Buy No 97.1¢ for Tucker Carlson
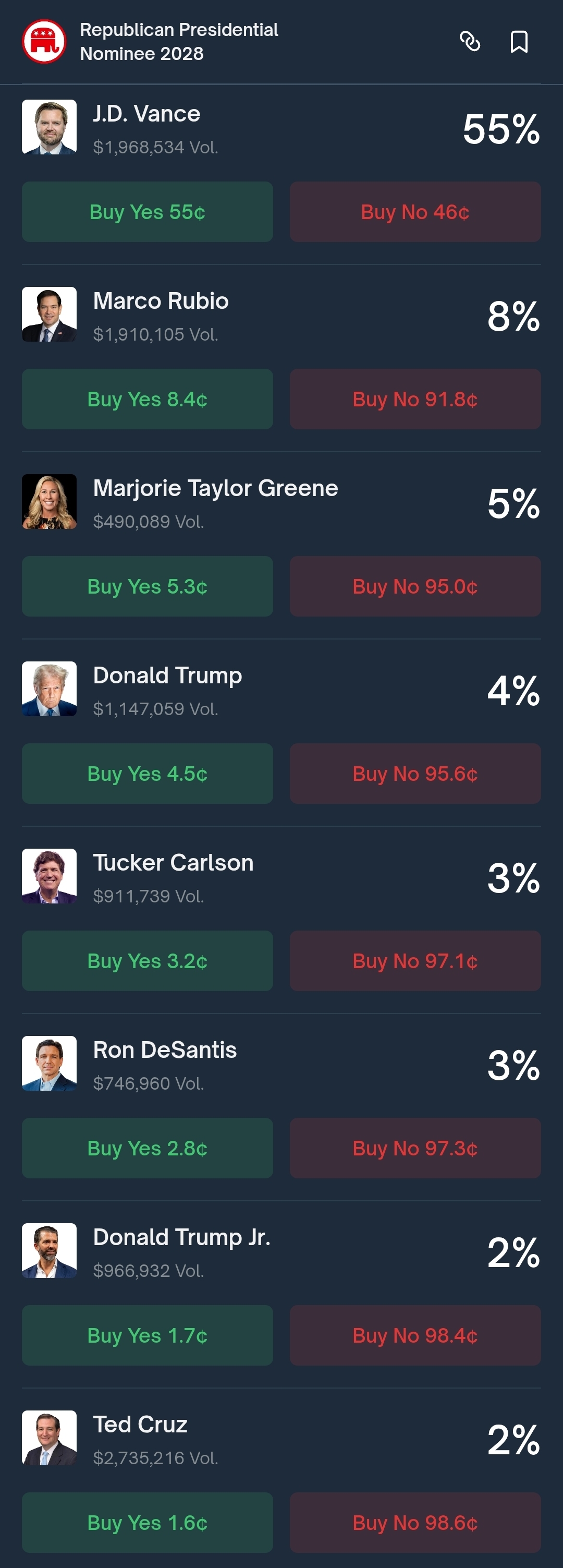The width and height of the screenshot is (563, 1568). click(414, 961)
